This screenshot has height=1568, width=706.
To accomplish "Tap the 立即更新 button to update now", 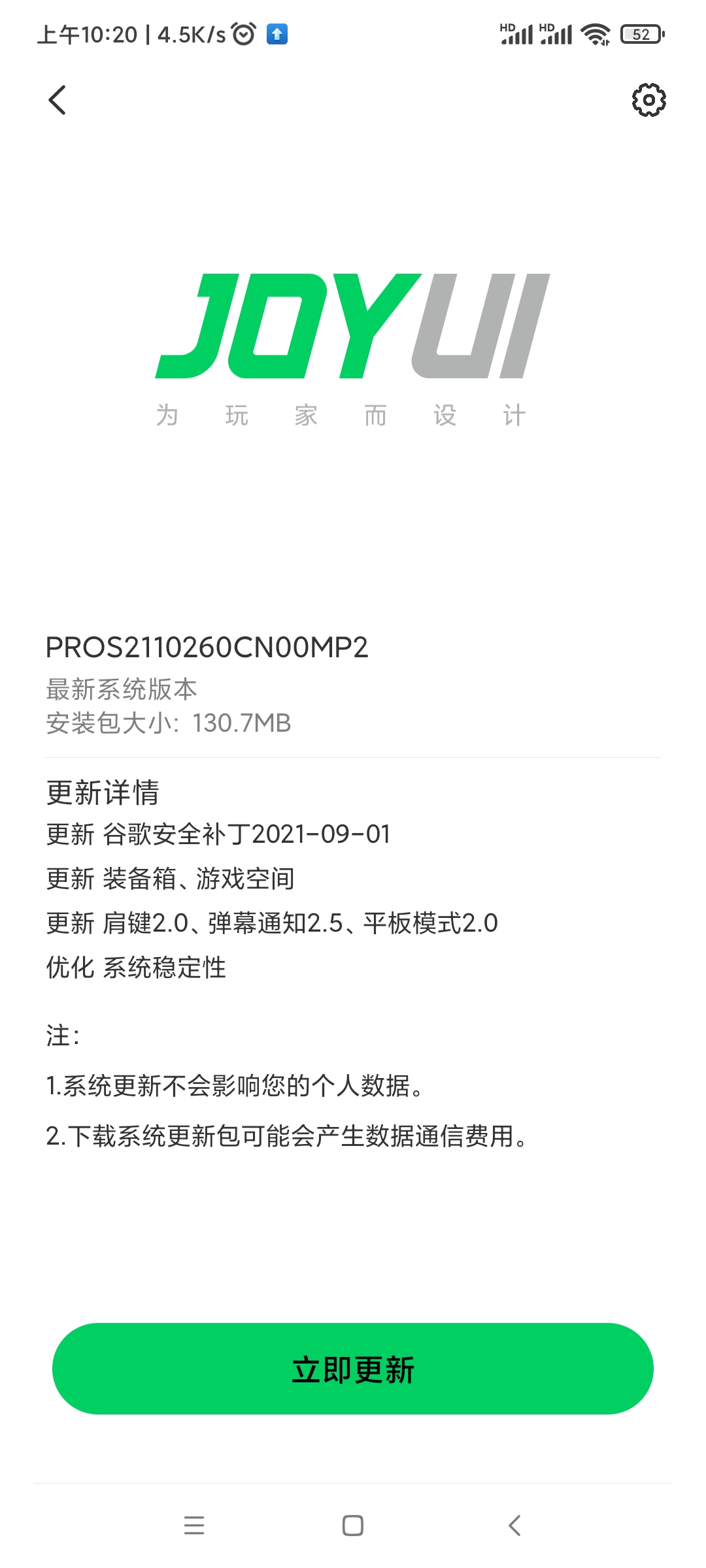I will click(x=353, y=1369).
